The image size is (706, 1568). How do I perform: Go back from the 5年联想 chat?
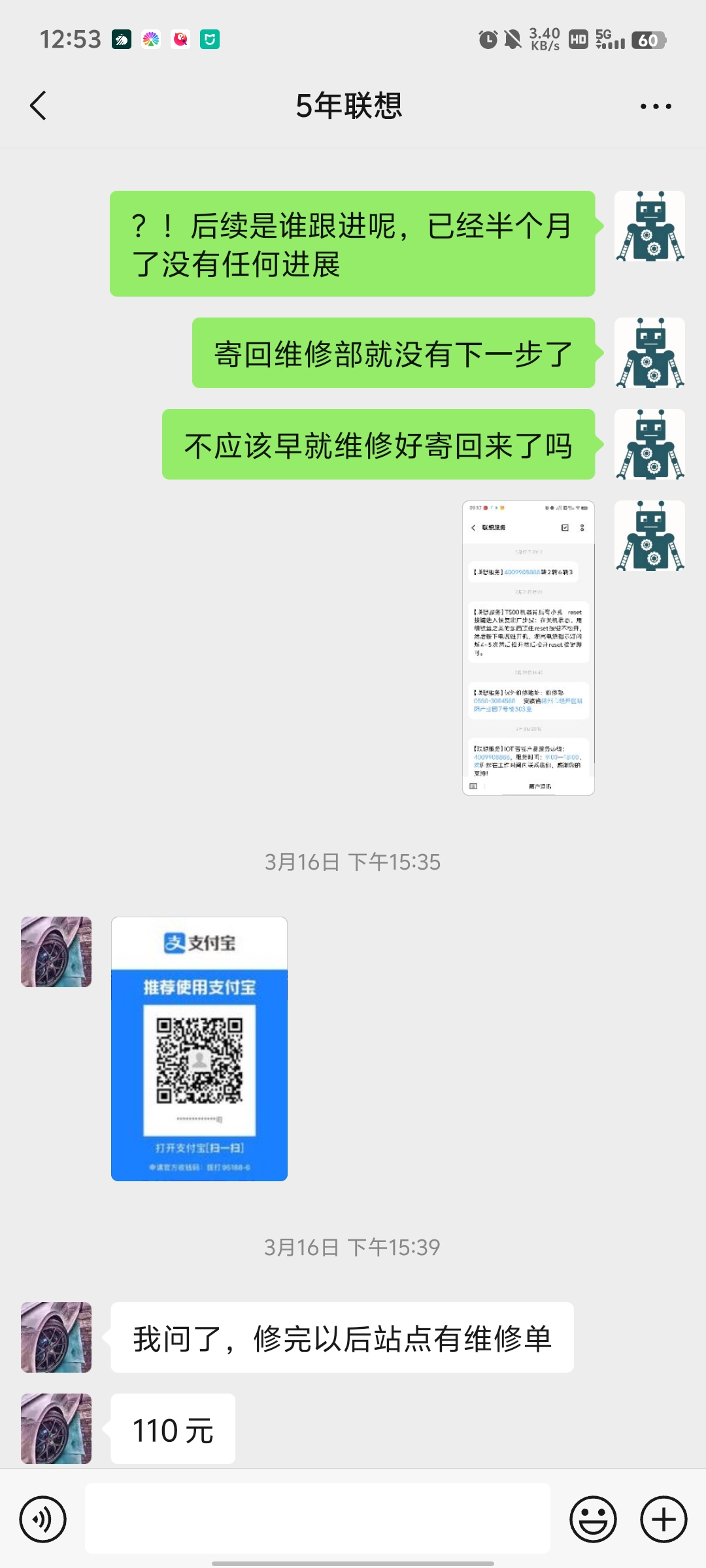[x=39, y=106]
